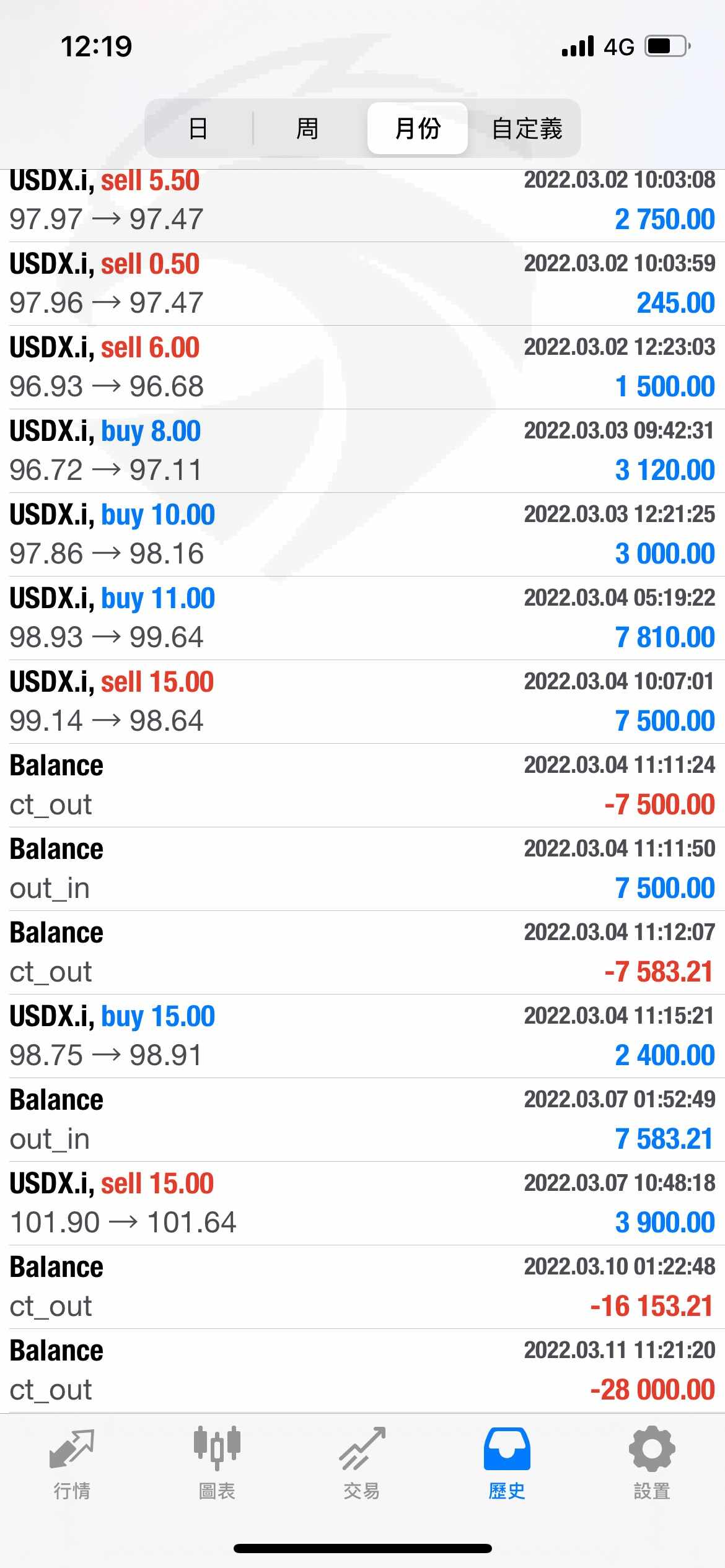Image resolution: width=725 pixels, height=1568 pixels.
Task: Select the 周 (week) period
Action: [x=307, y=128]
